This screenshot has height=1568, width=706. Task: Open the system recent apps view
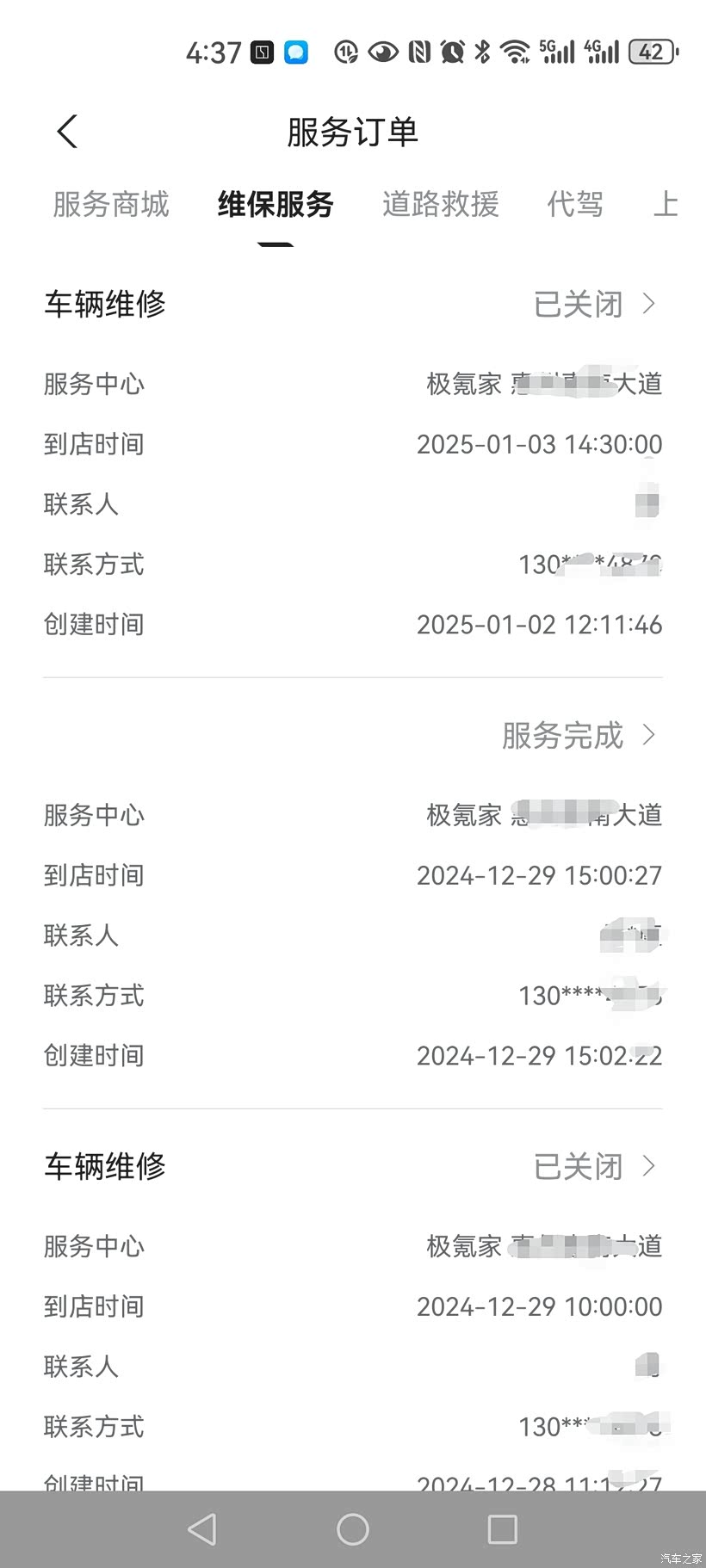click(502, 1529)
